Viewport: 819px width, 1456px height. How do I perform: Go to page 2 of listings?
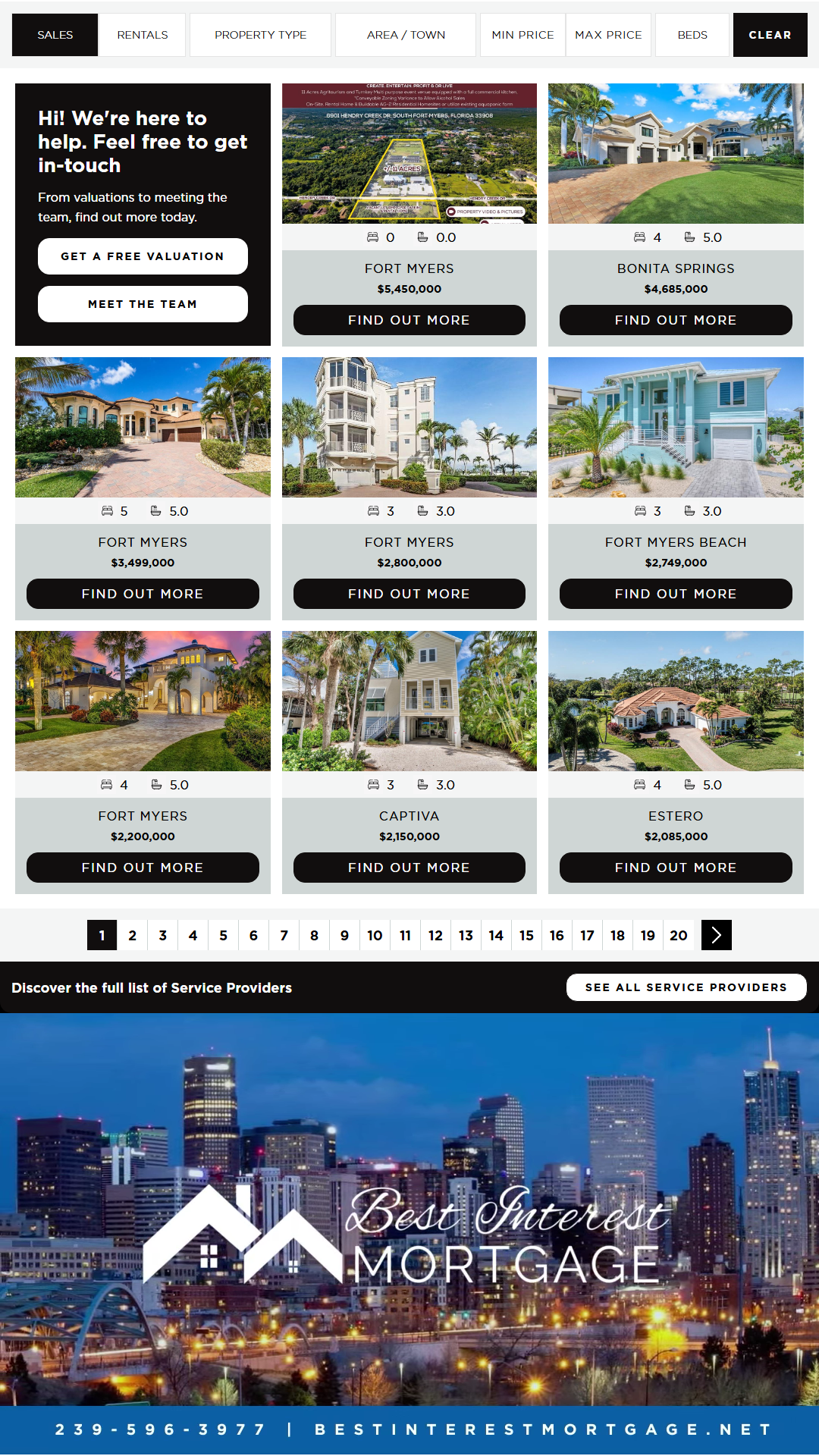(x=133, y=935)
